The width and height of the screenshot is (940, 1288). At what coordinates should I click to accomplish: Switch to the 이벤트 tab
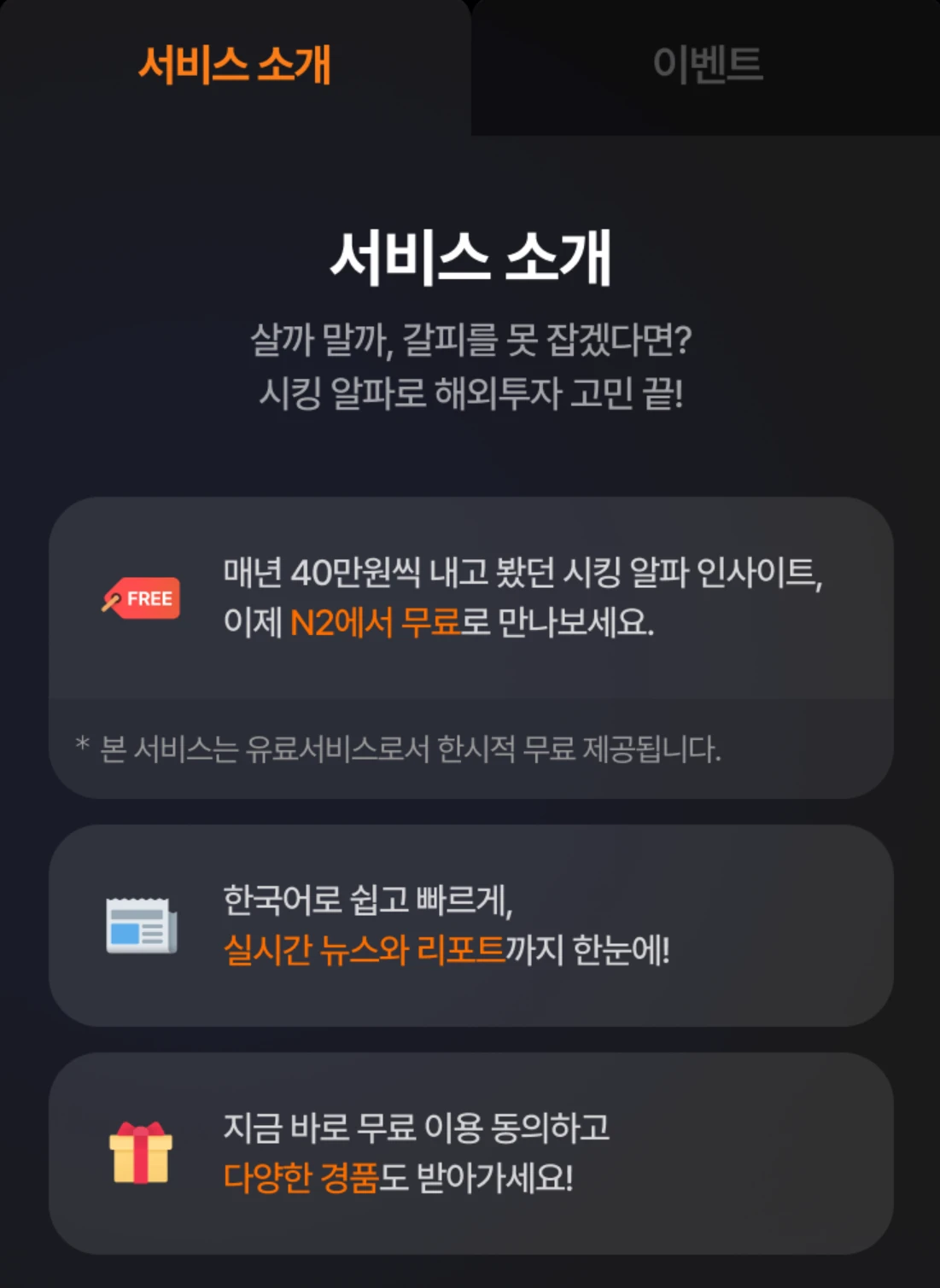707,65
